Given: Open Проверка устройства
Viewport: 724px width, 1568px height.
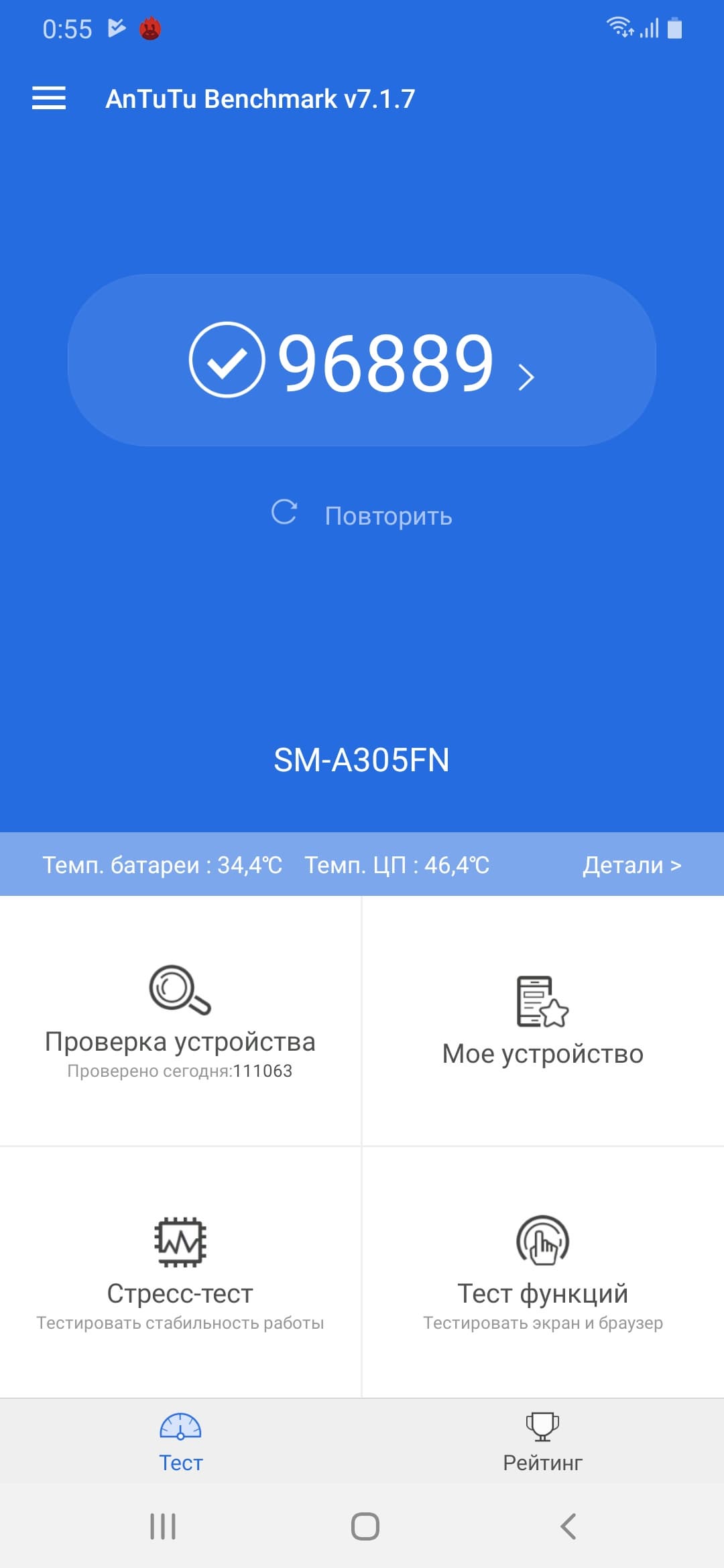Looking at the screenshot, I should tap(180, 1021).
